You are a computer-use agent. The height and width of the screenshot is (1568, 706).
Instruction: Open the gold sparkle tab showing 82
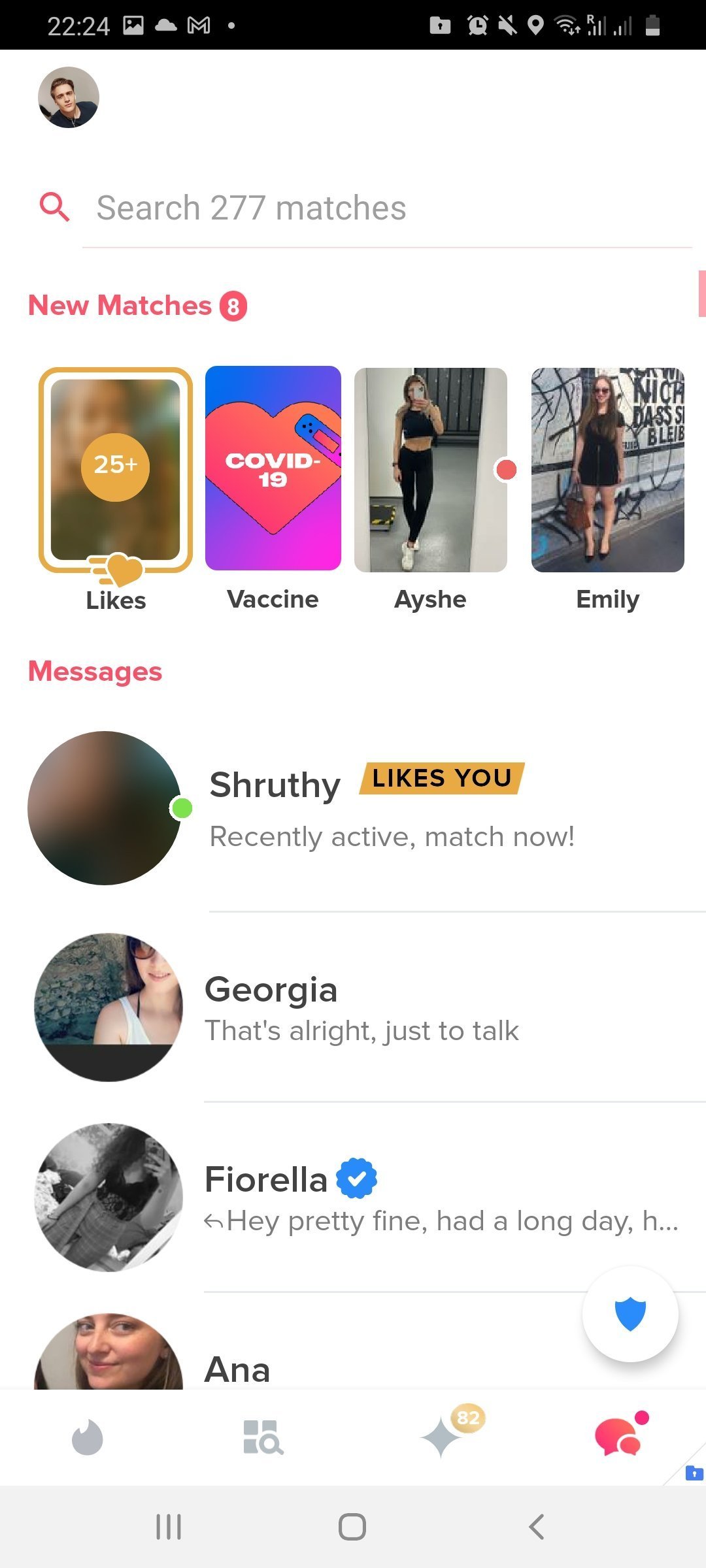[442, 1437]
